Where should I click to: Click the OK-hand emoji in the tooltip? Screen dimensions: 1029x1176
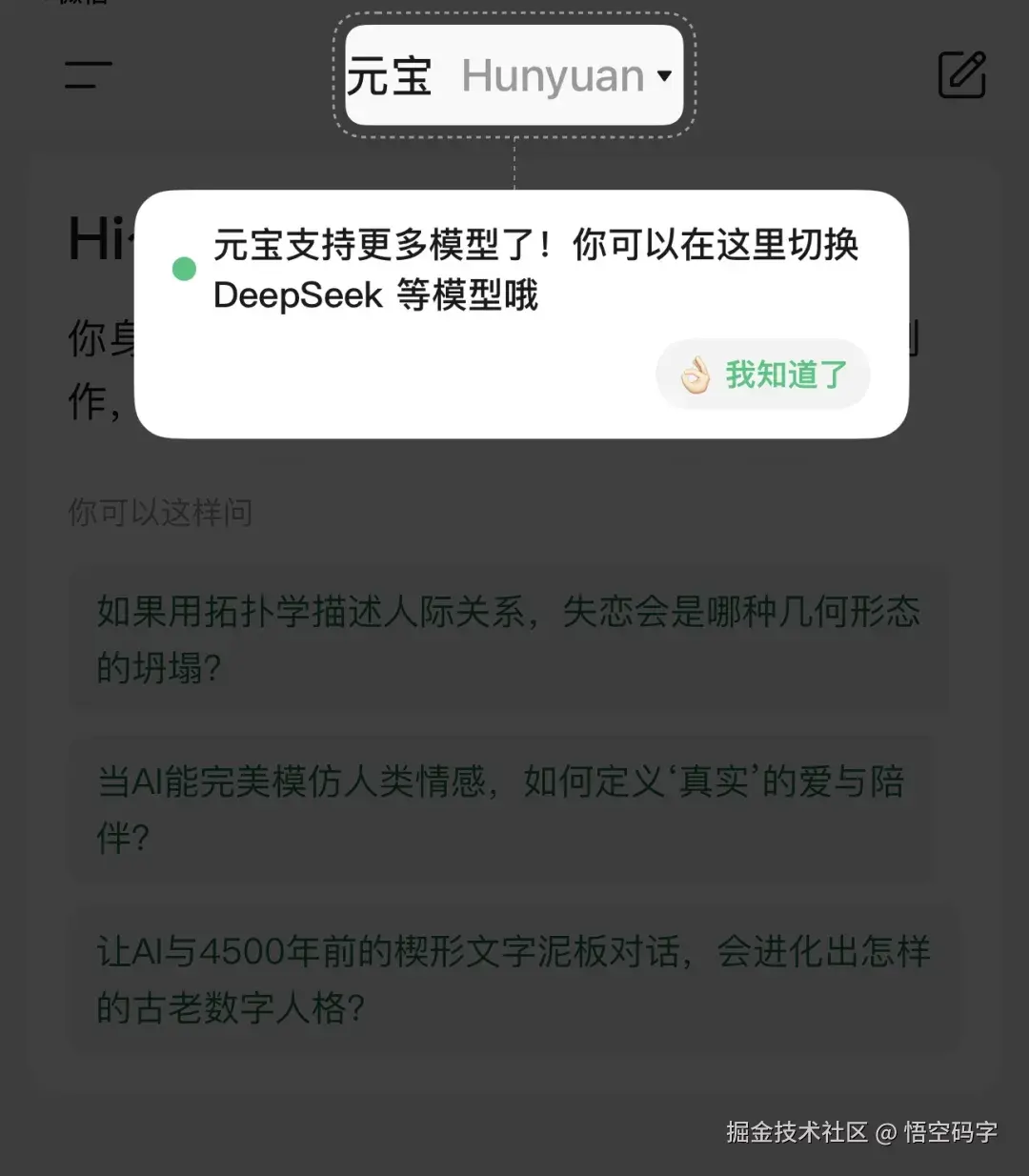pos(695,375)
